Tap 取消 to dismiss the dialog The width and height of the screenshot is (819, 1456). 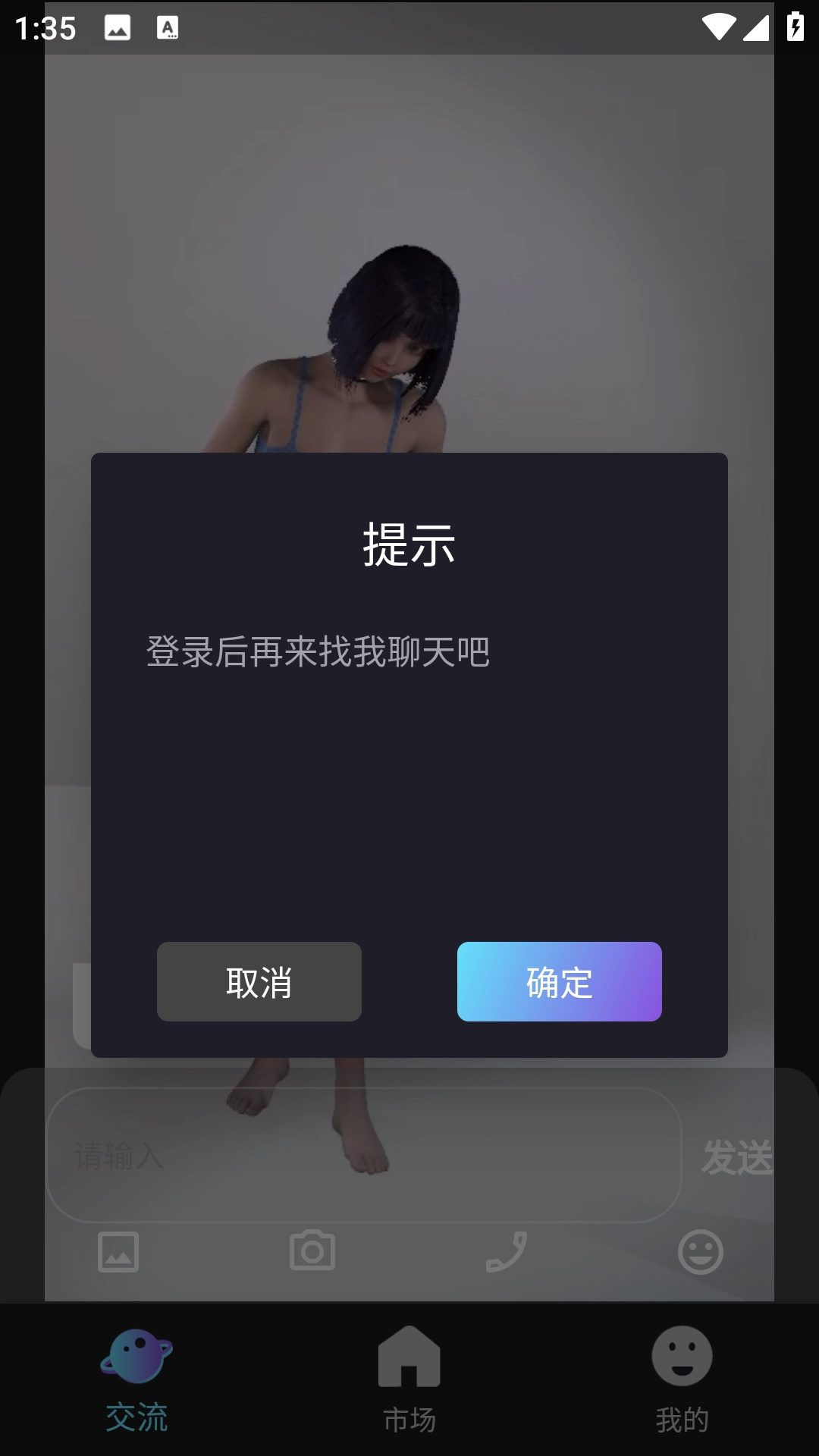tap(259, 982)
